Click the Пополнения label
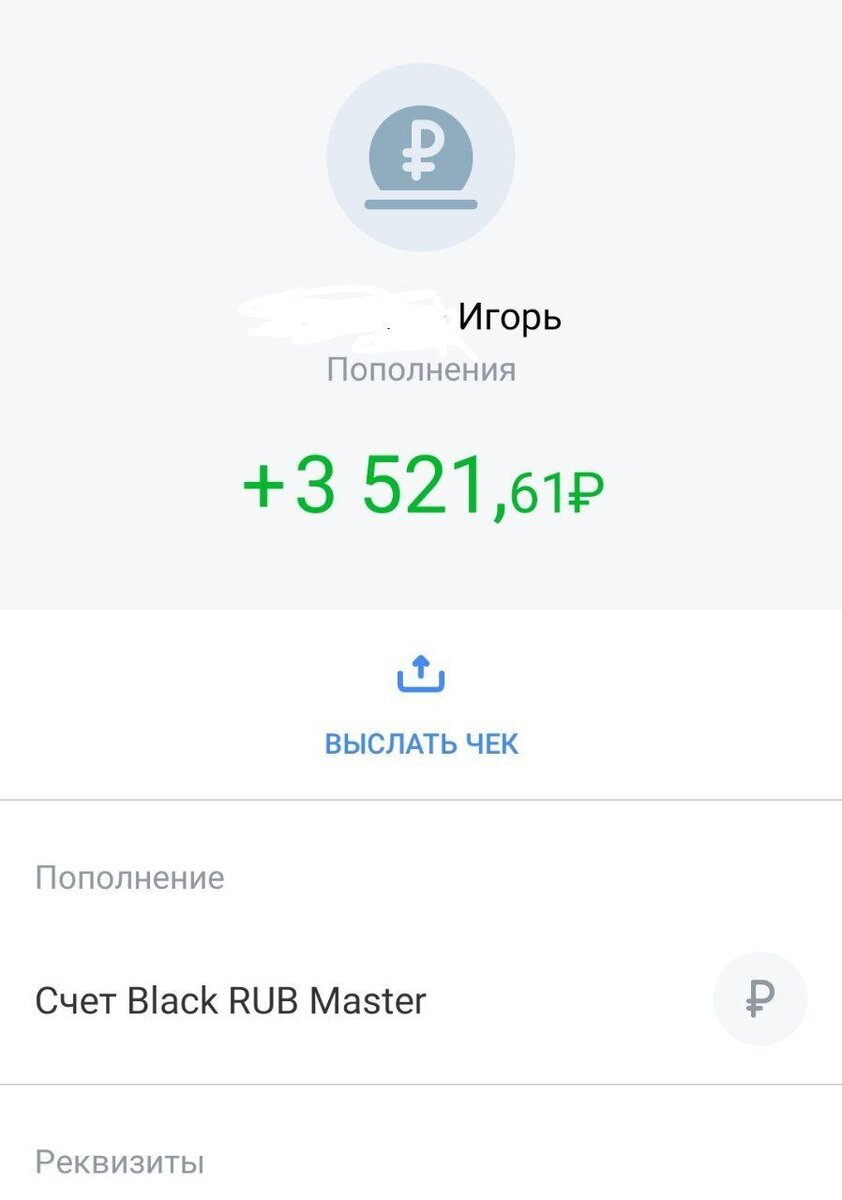 tap(420, 369)
